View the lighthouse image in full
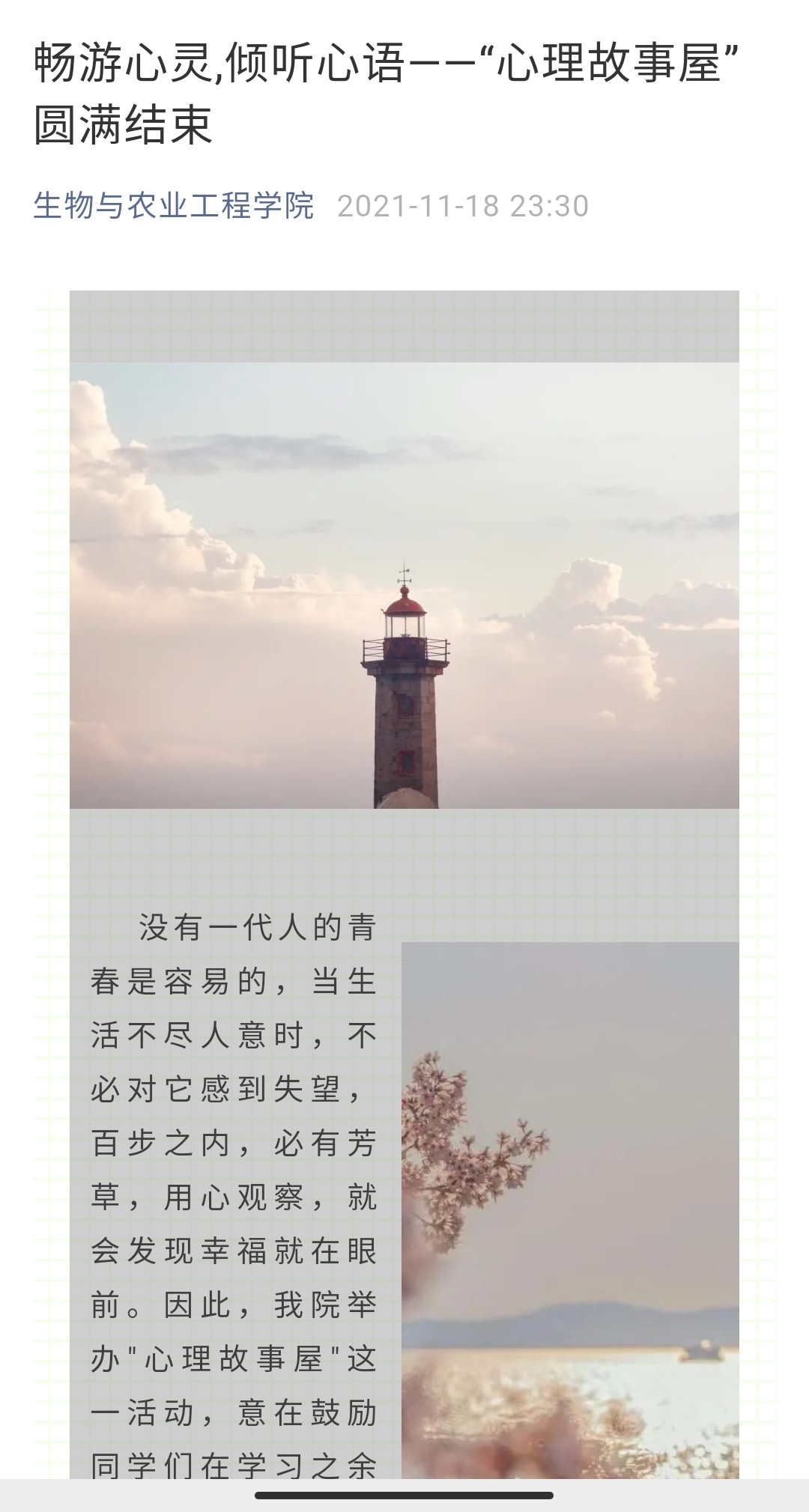 pyautogui.click(x=404, y=585)
